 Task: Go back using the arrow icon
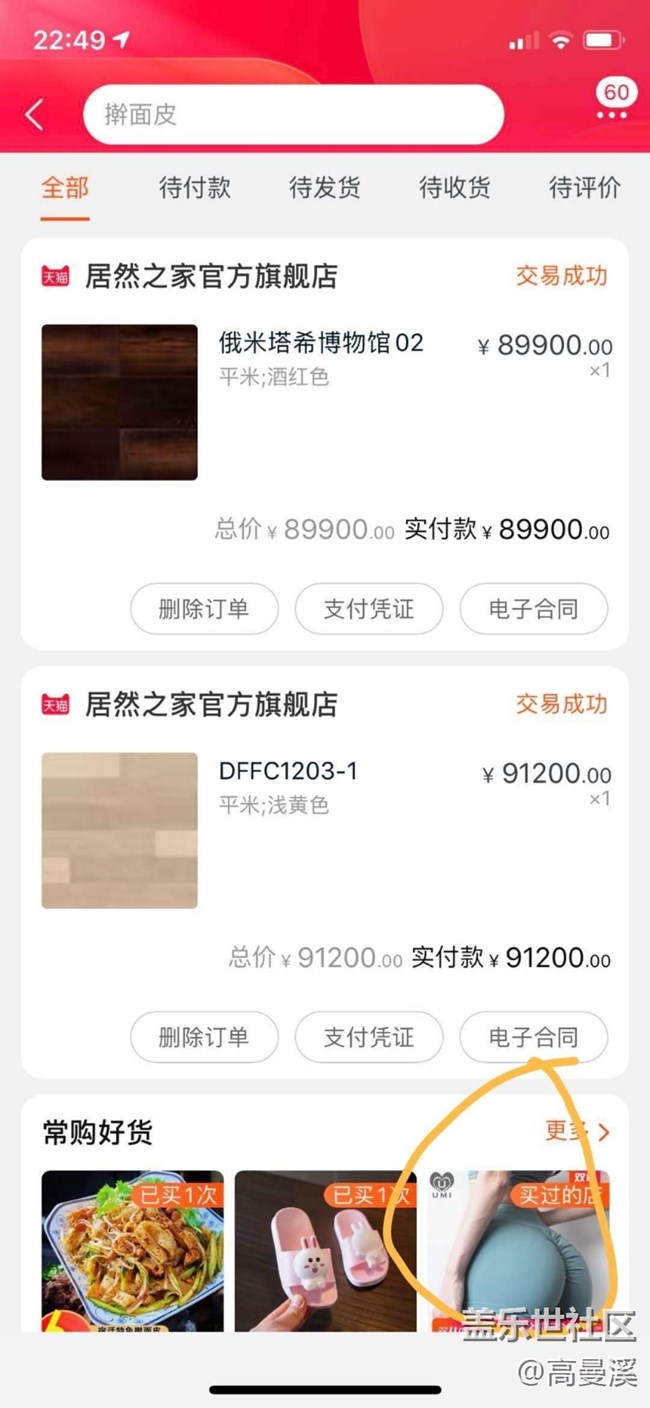(35, 115)
